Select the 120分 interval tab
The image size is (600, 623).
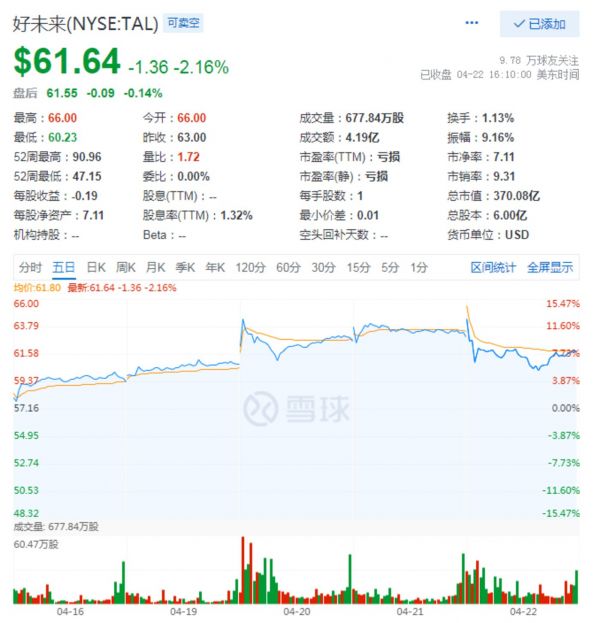pyautogui.click(x=249, y=267)
